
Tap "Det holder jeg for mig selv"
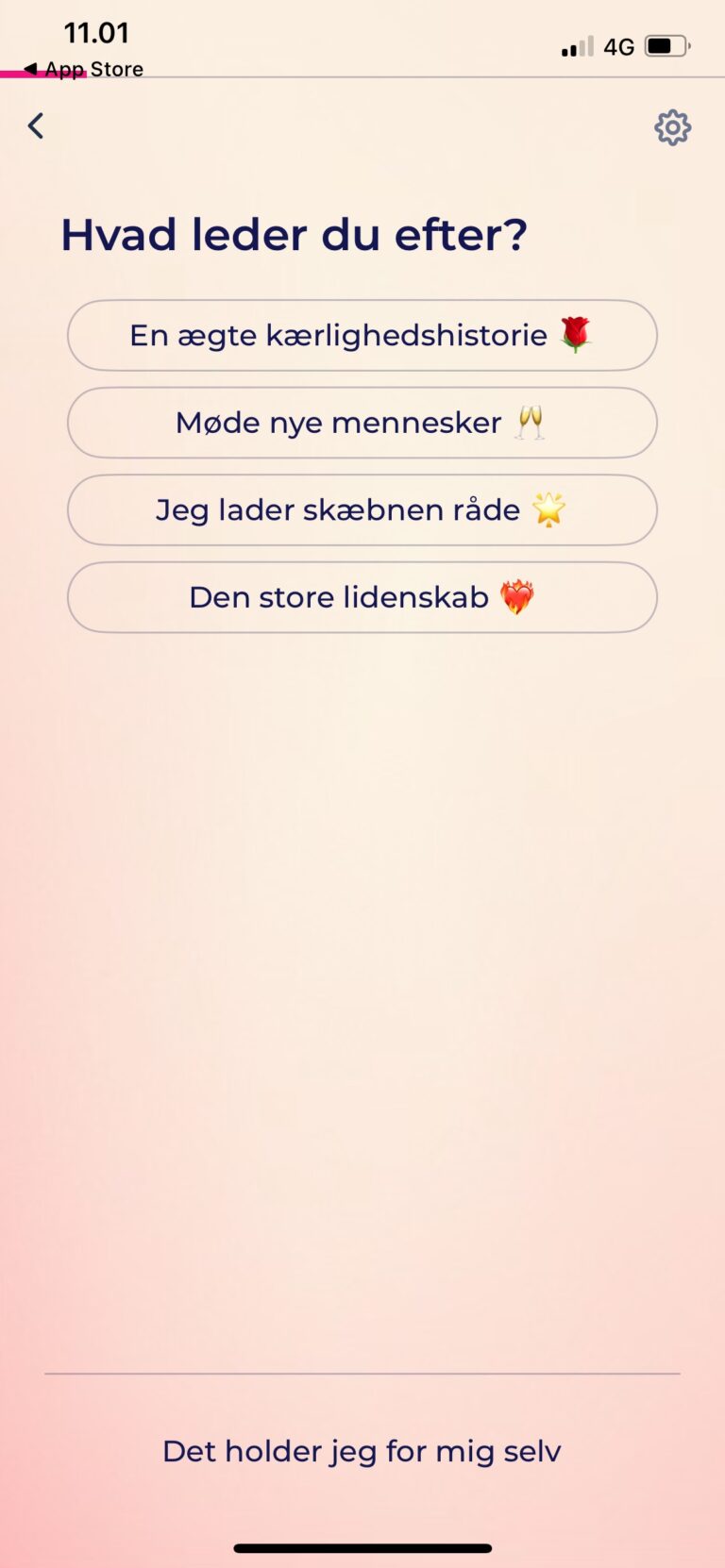coord(362,1451)
